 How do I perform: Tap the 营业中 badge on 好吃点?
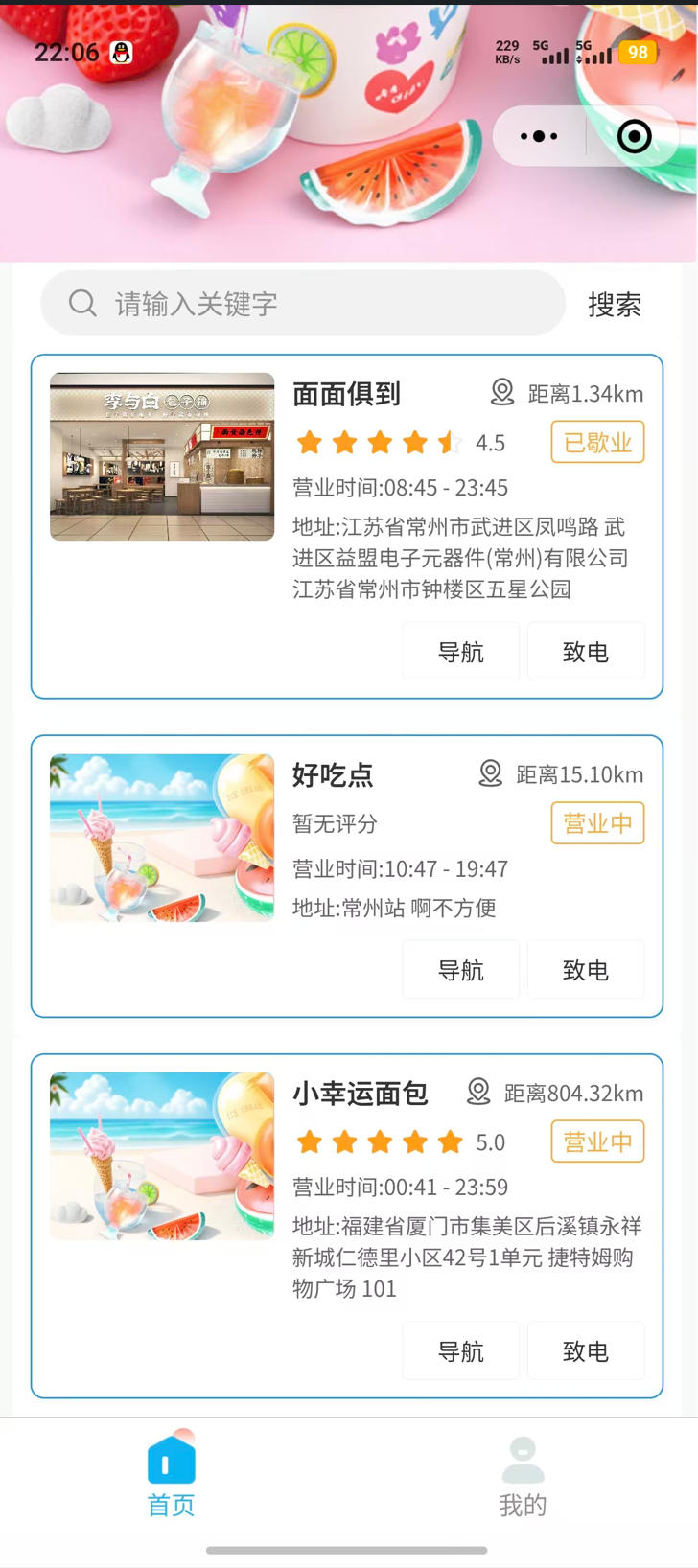(596, 822)
